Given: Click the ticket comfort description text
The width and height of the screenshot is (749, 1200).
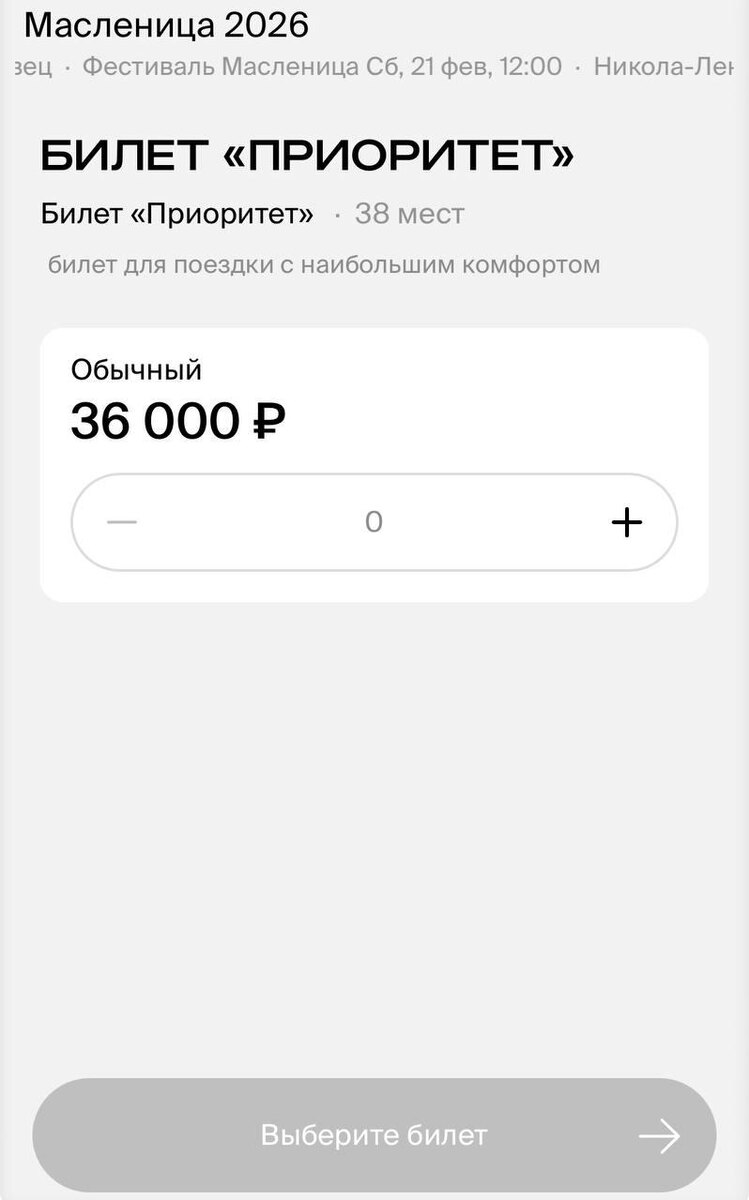Looking at the screenshot, I should coord(324,264).
